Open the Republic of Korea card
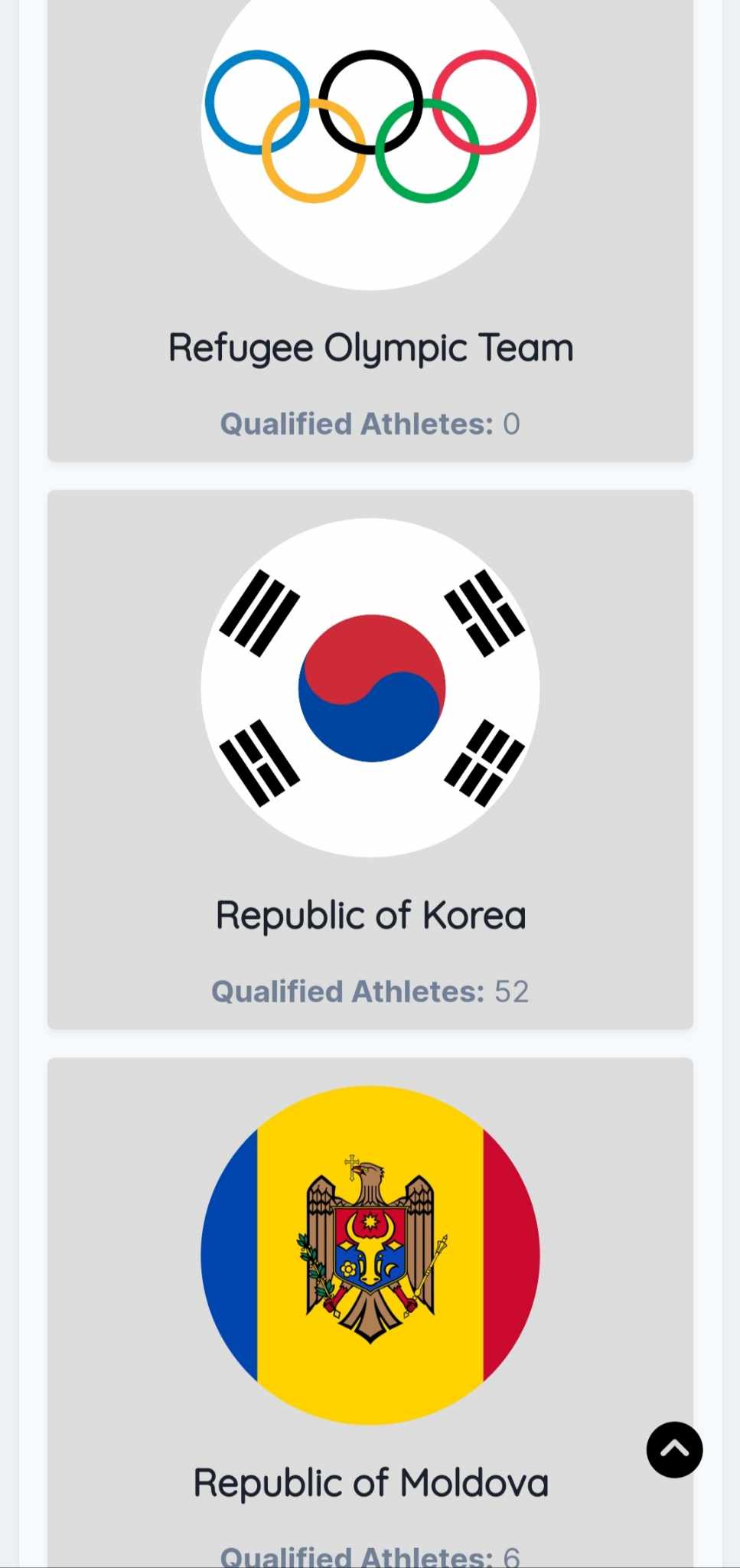 pos(370,759)
